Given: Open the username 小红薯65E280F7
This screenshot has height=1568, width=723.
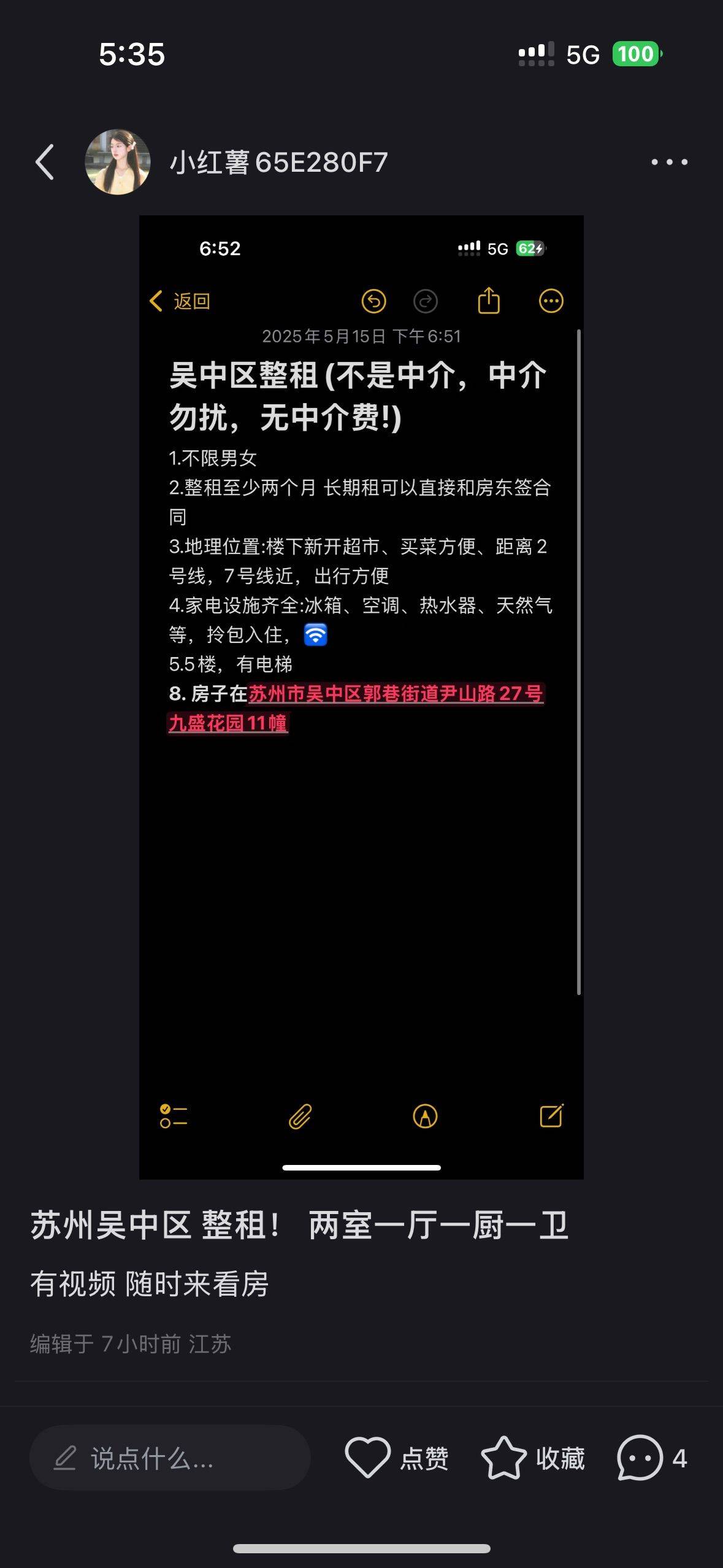Looking at the screenshot, I should point(279,163).
